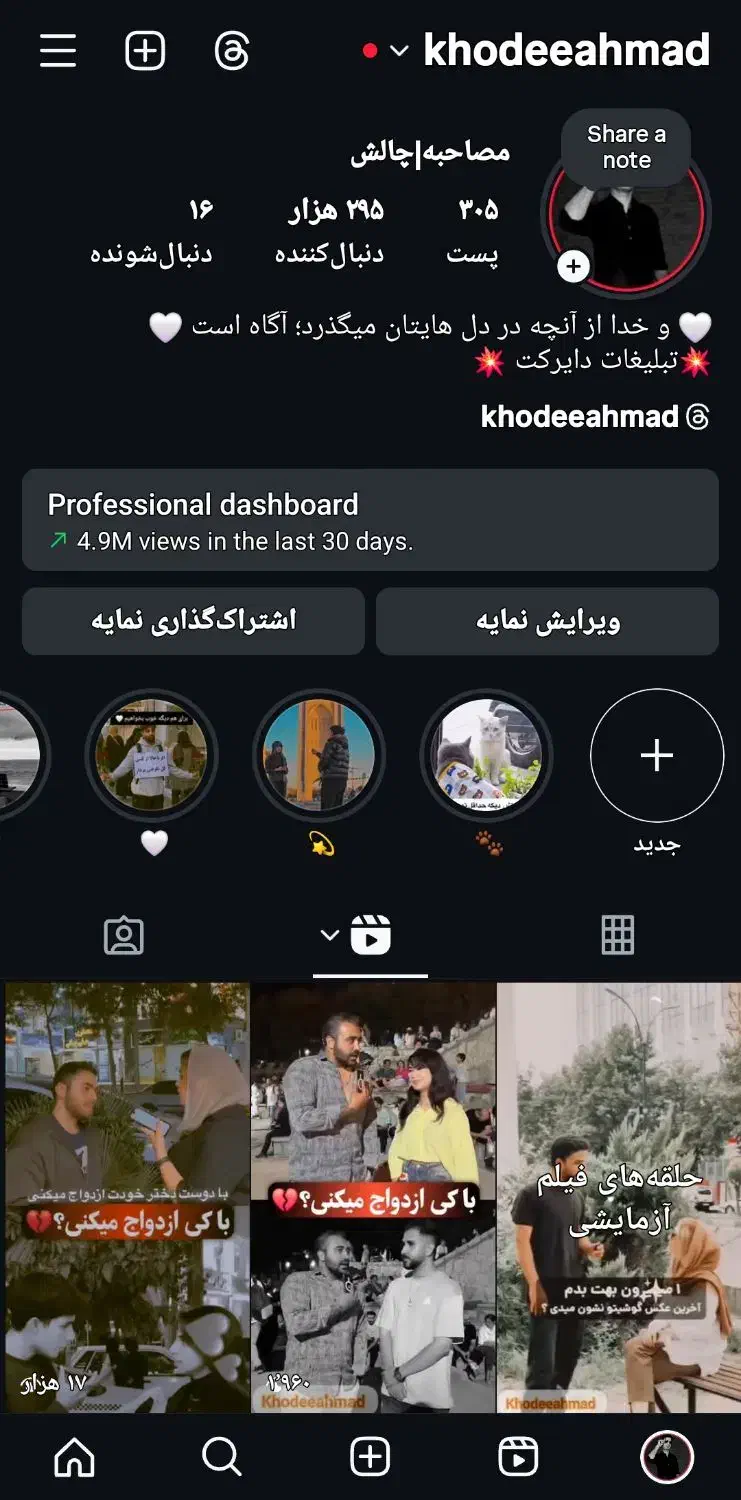Switch to the grid posts view icon

[x=617, y=935]
